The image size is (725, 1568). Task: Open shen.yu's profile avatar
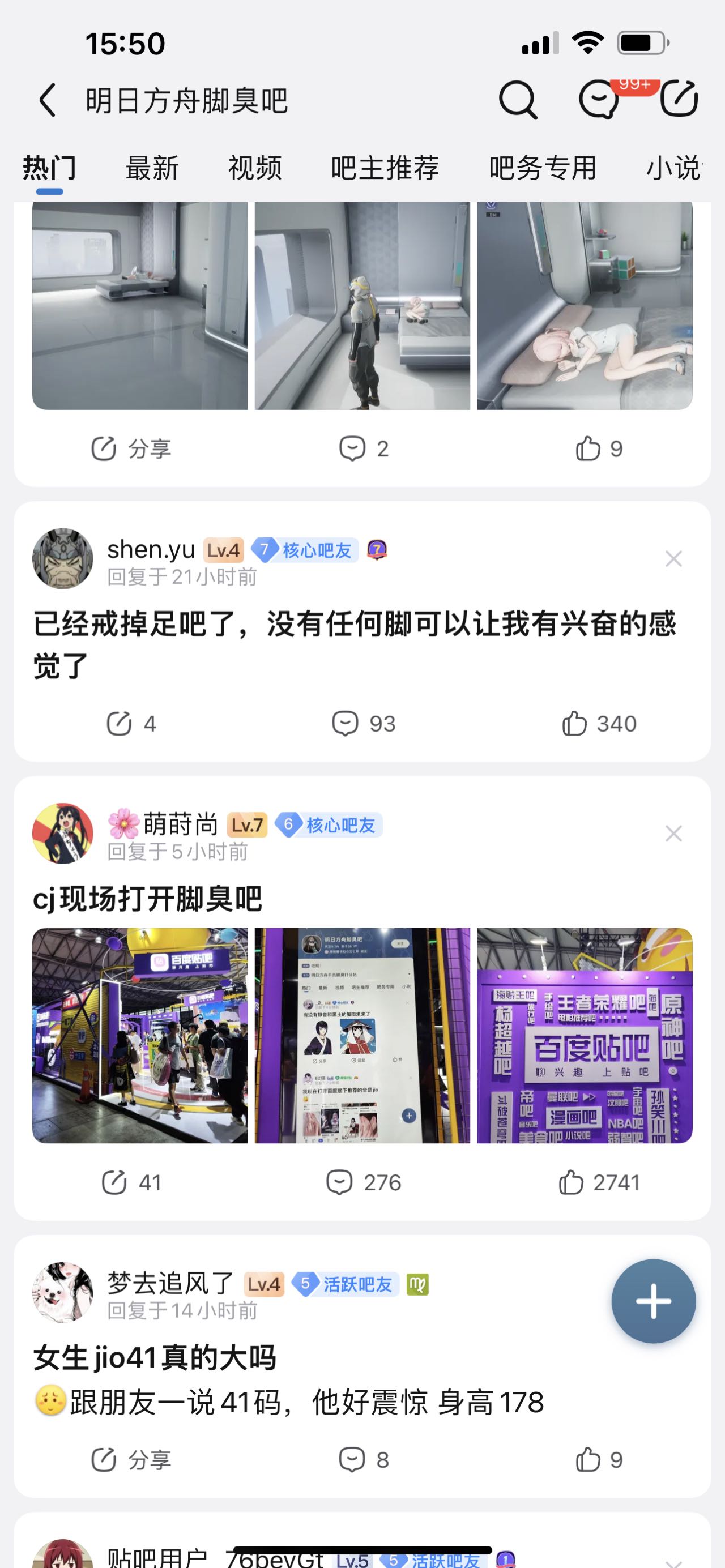coord(63,559)
